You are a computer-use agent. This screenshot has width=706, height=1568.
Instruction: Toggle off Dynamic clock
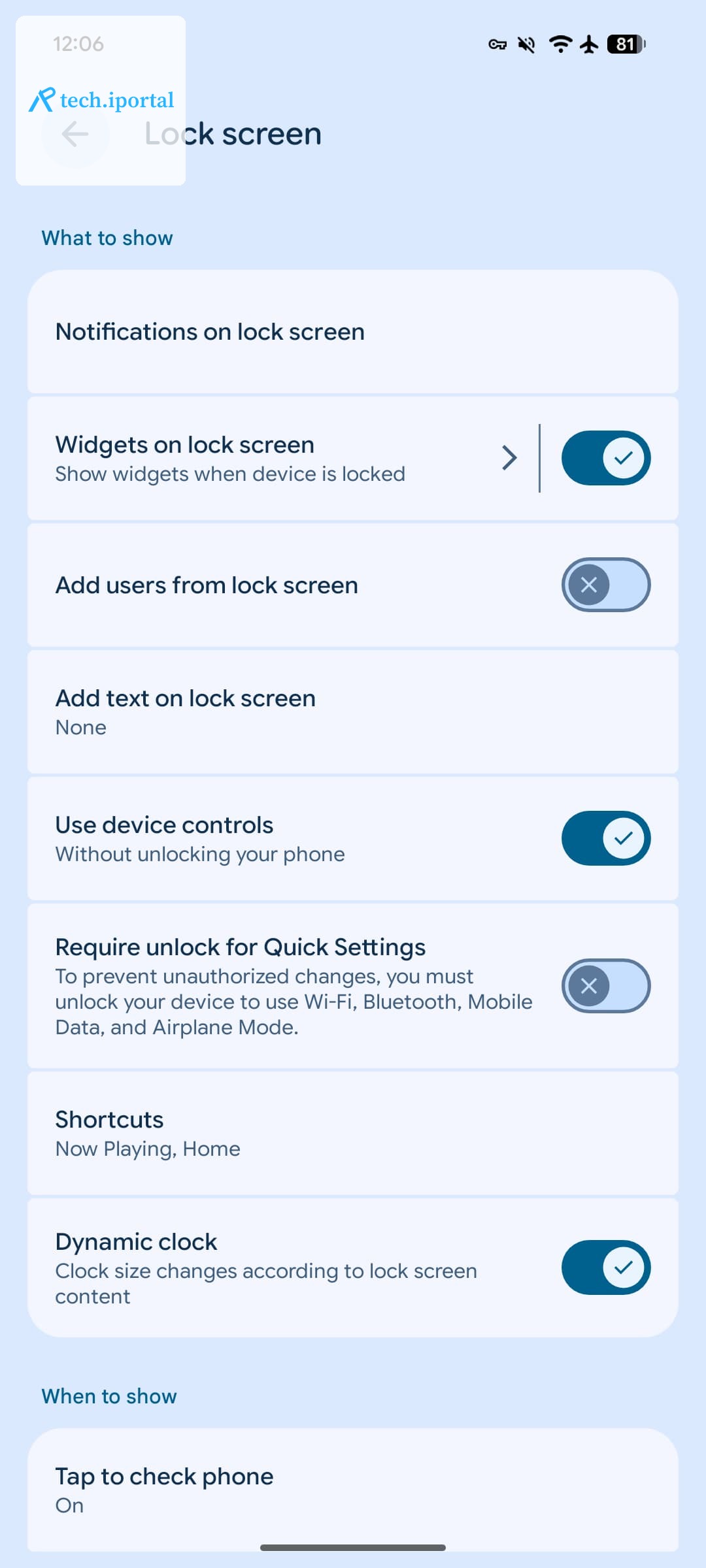tap(606, 1267)
